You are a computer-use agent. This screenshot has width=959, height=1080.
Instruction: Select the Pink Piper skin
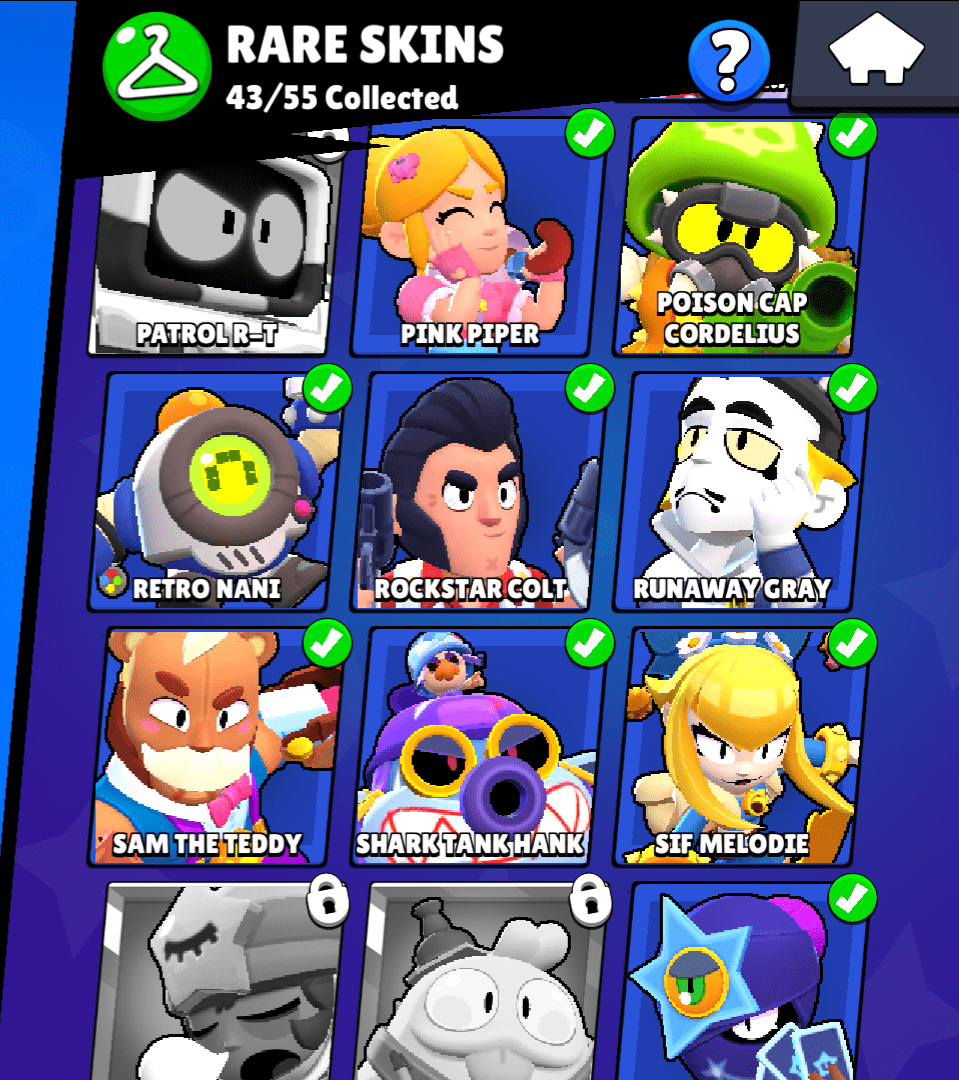(x=477, y=240)
